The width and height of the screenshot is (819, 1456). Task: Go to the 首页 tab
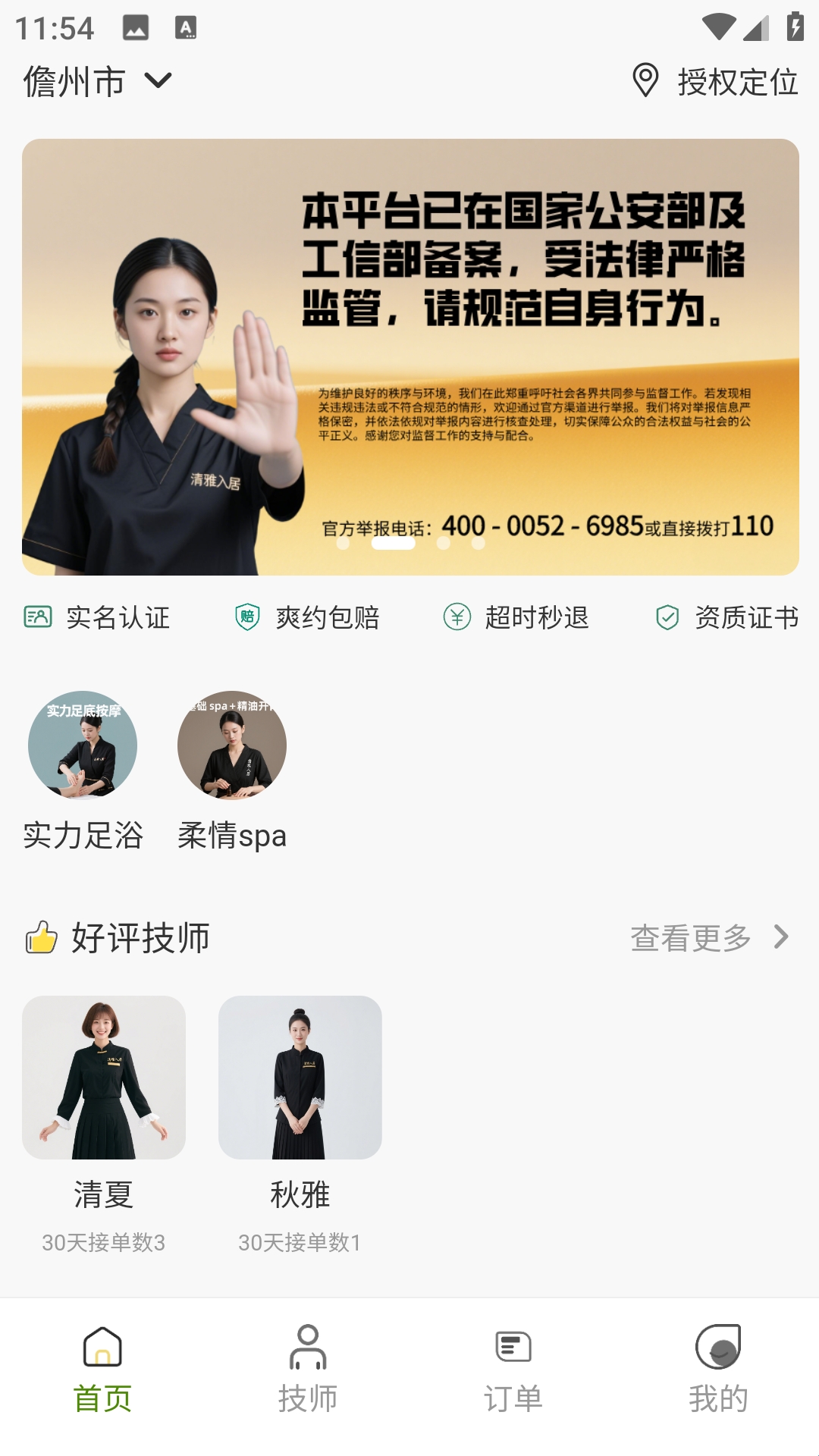tap(102, 1370)
